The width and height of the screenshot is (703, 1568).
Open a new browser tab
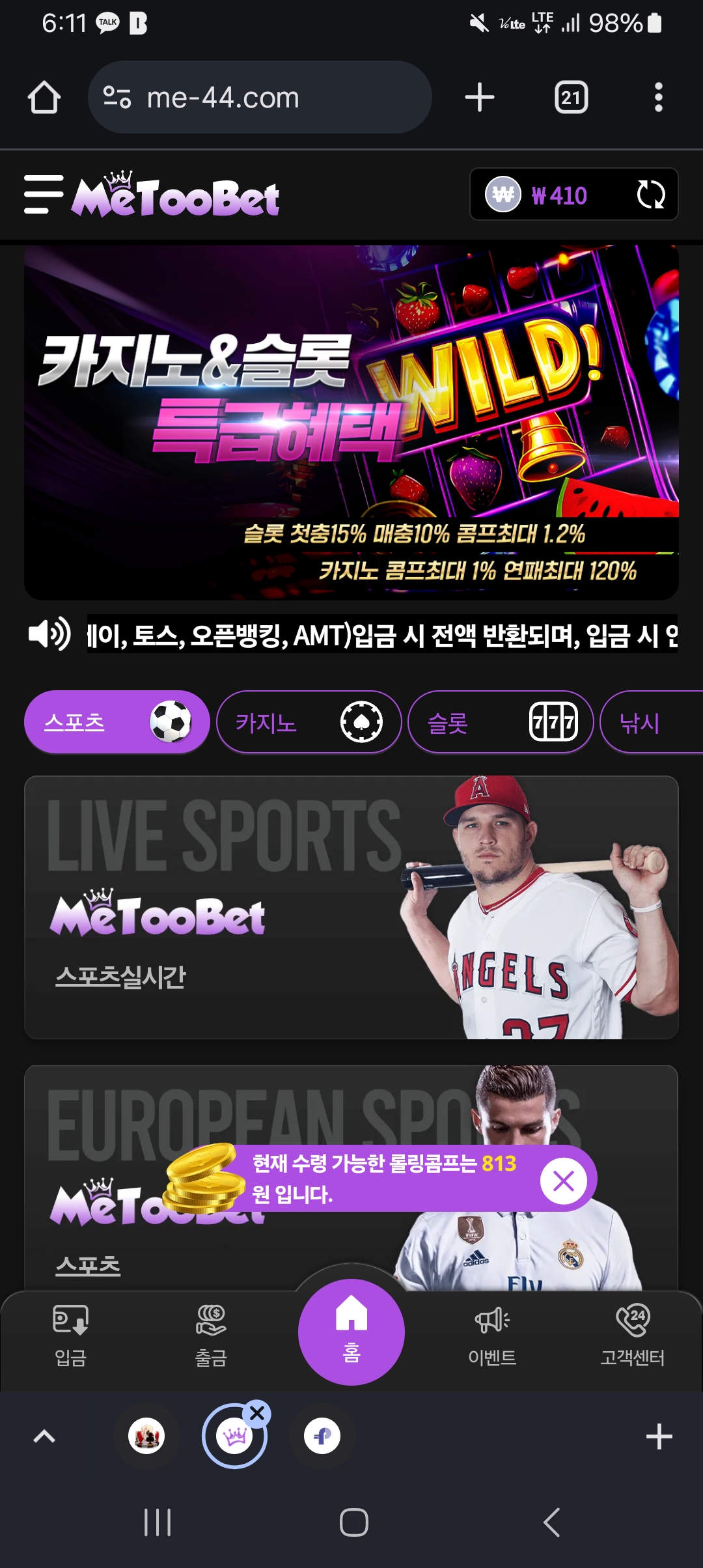[x=480, y=98]
